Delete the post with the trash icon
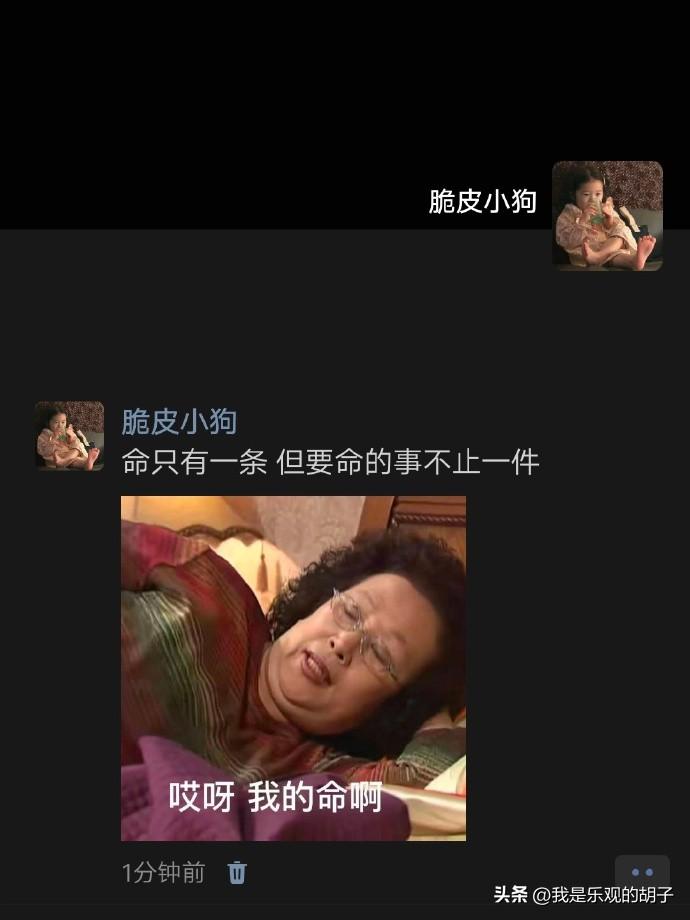Screen dimensions: 690x920 pos(237,873)
